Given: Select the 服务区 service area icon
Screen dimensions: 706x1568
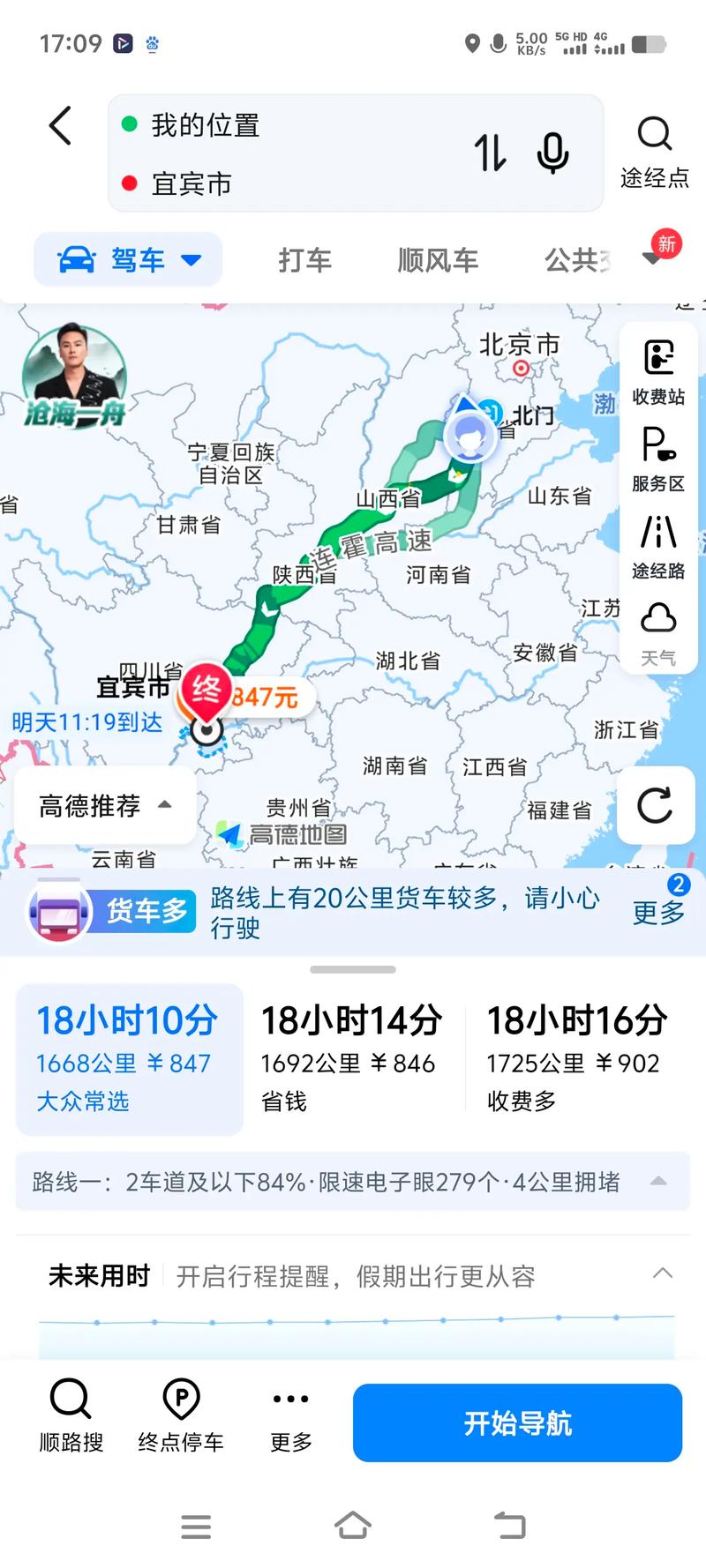Looking at the screenshot, I should 657,459.
